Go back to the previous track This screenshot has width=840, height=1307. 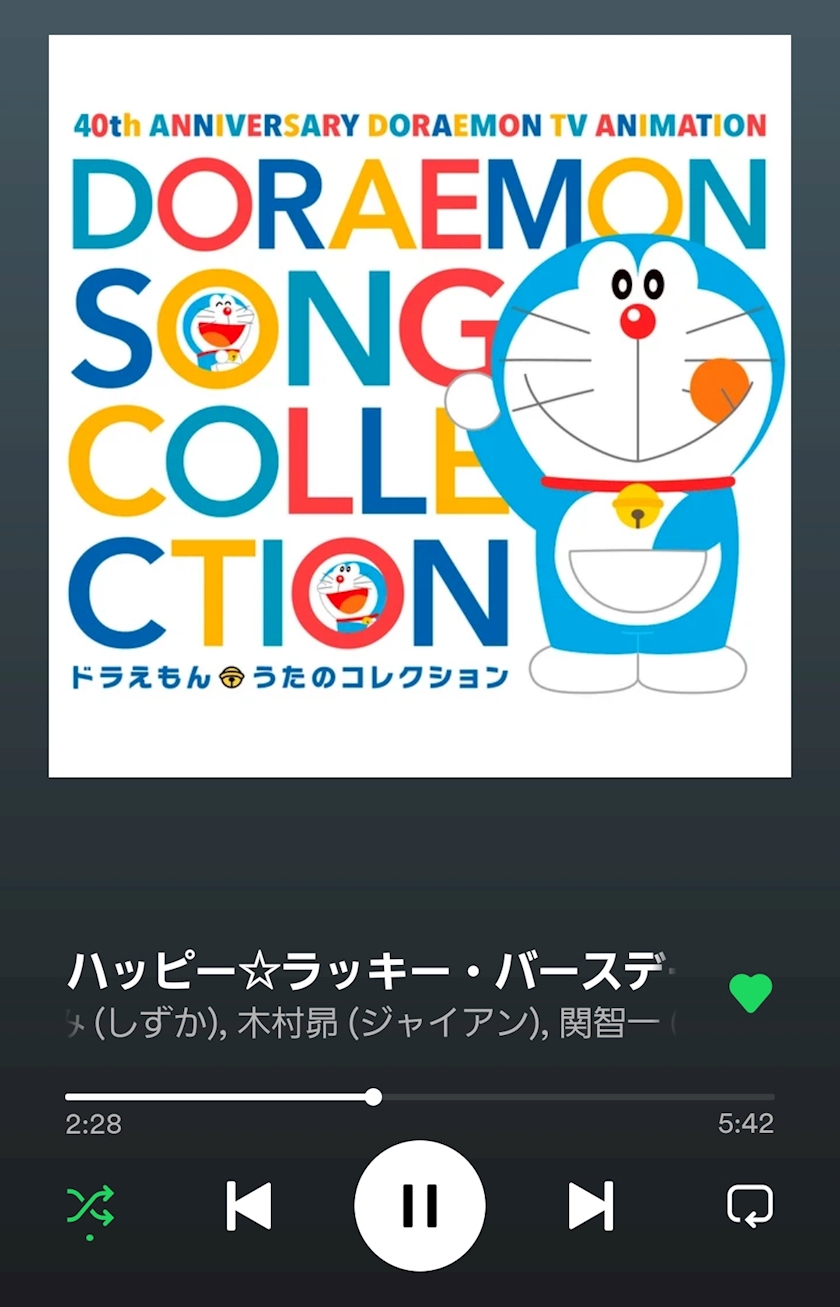coord(249,1205)
